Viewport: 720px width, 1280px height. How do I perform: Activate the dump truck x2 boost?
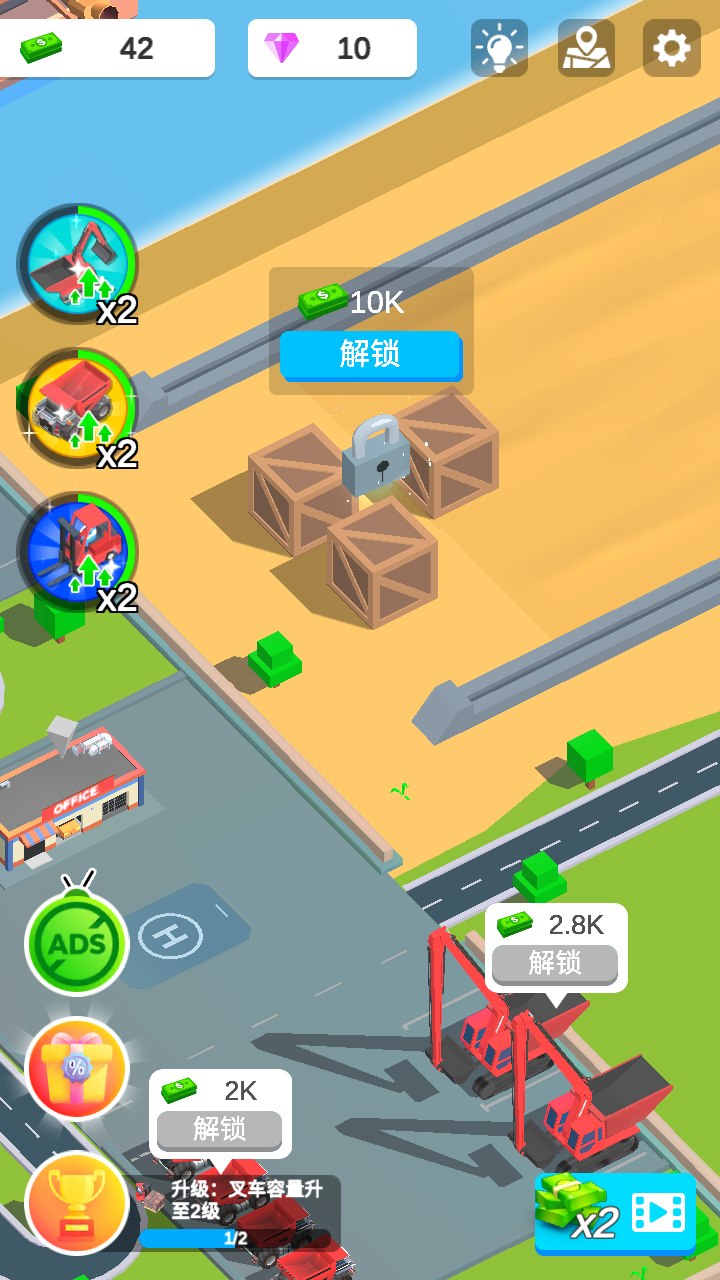78,408
